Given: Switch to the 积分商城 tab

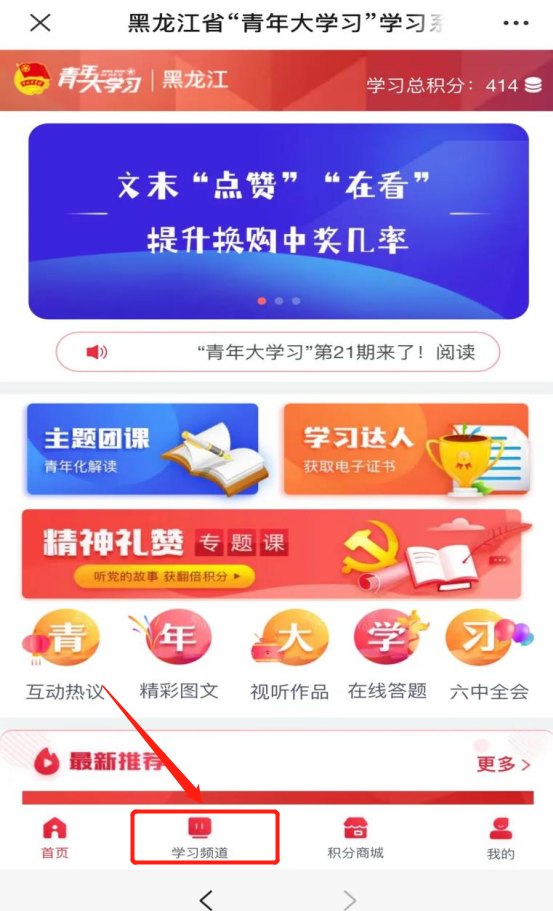Looking at the screenshot, I should [356, 838].
